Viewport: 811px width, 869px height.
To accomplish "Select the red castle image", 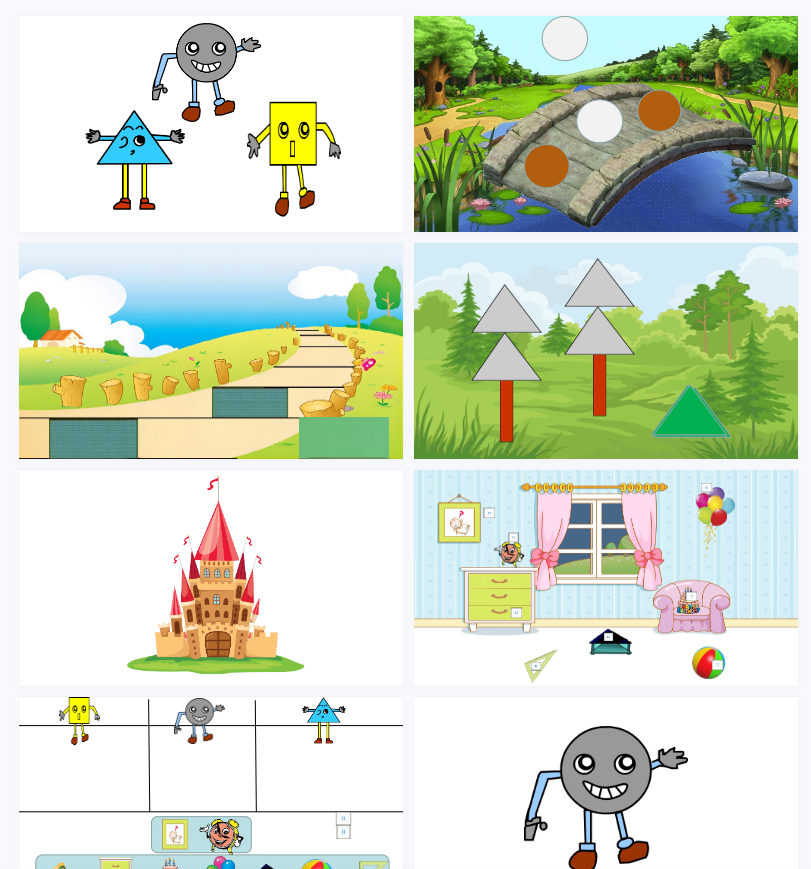I will pos(211,578).
